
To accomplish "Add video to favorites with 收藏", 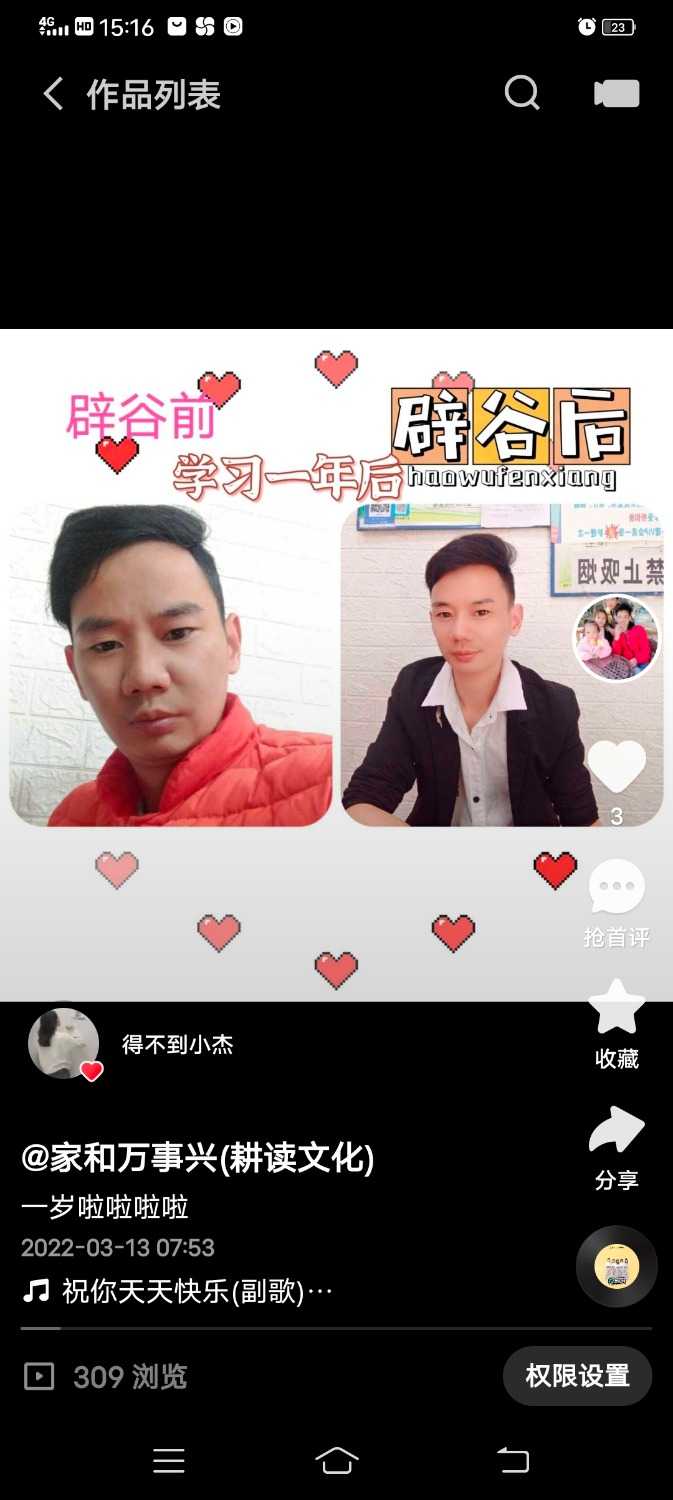I will 616,1008.
